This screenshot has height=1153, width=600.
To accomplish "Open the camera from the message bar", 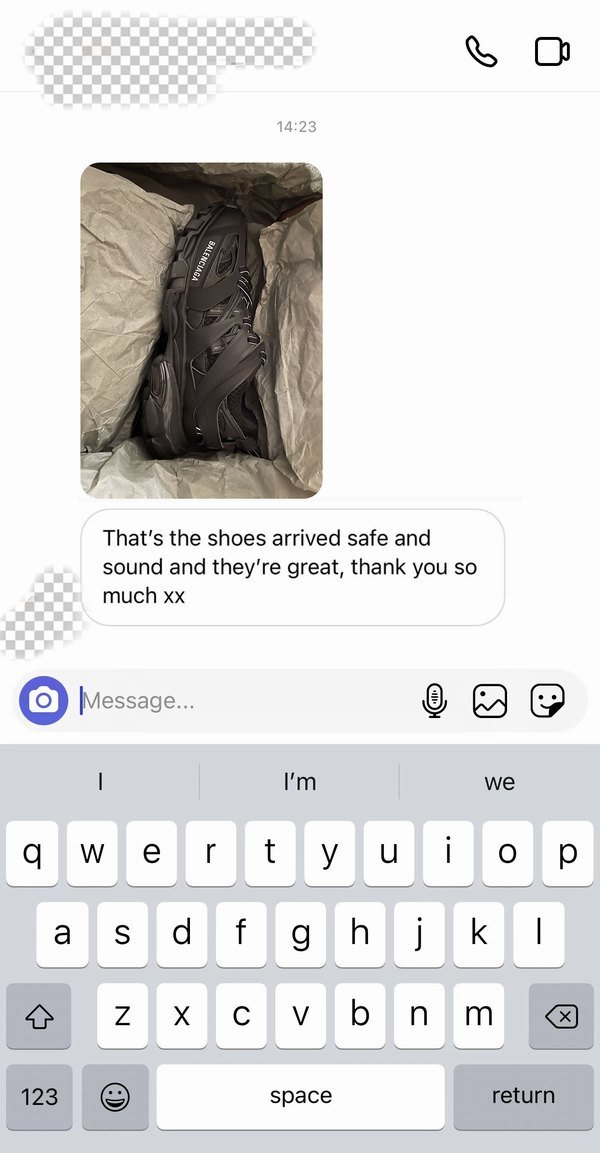I will tap(43, 701).
